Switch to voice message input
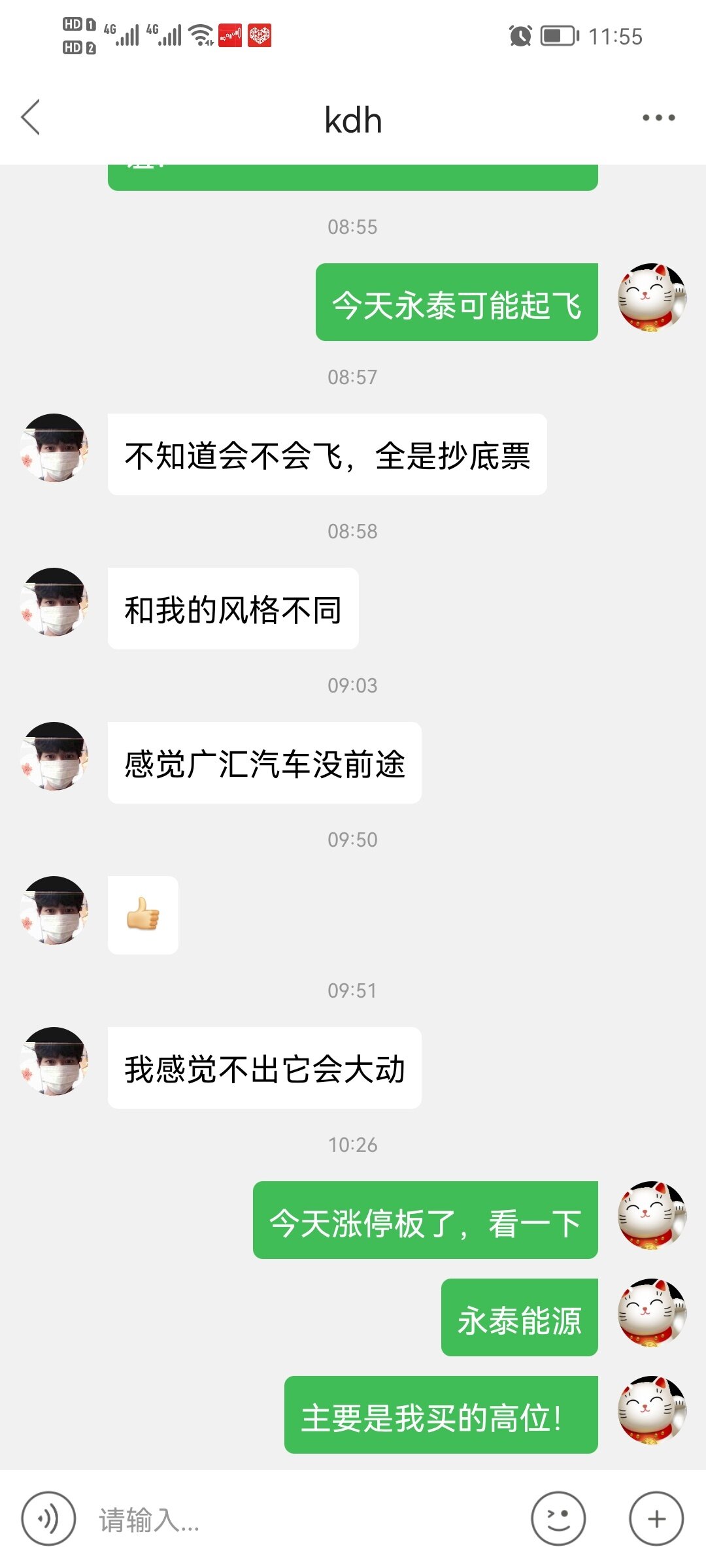This screenshot has height=1568, width=706. [48, 1519]
